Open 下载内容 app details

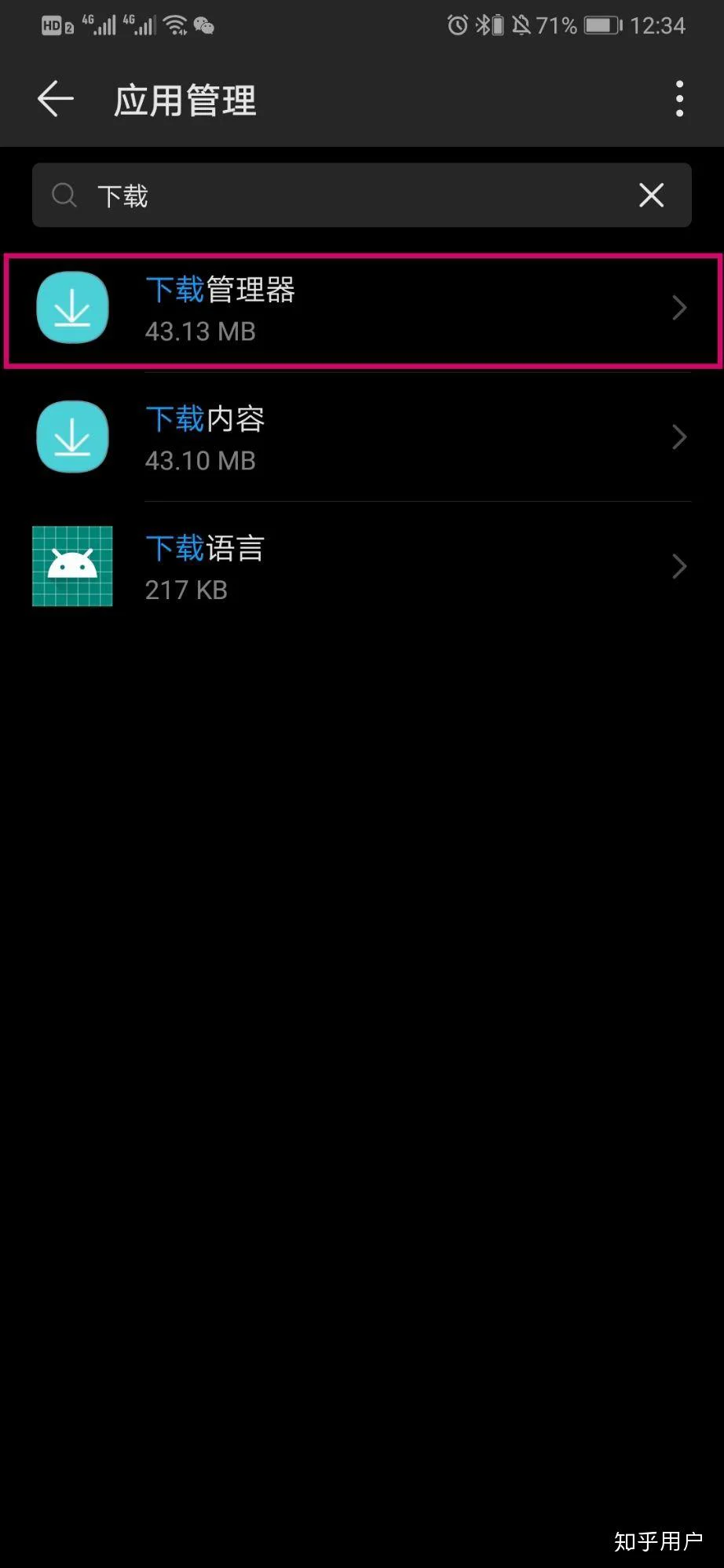pos(362,437)
